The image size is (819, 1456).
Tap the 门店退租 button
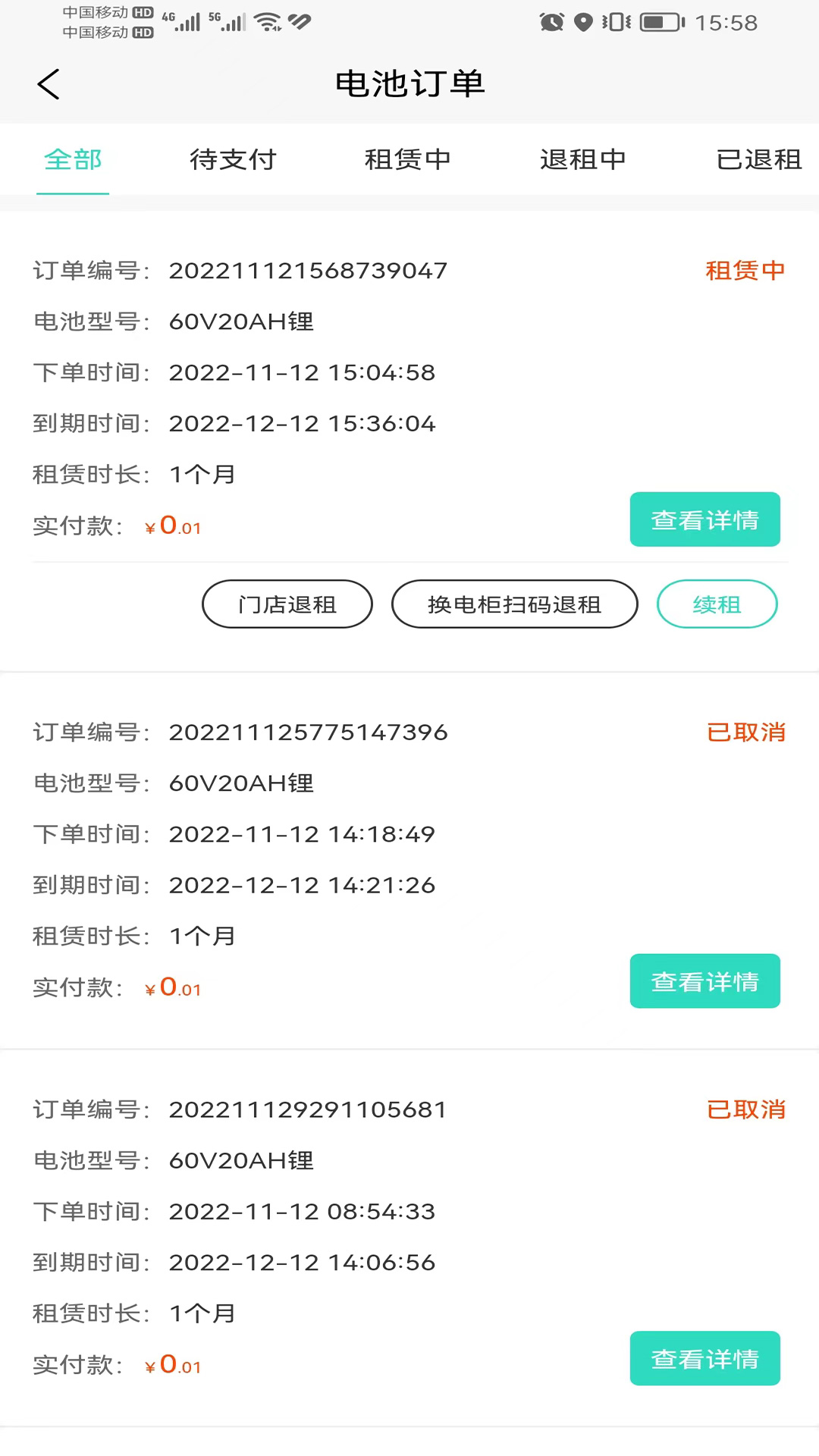287,604
